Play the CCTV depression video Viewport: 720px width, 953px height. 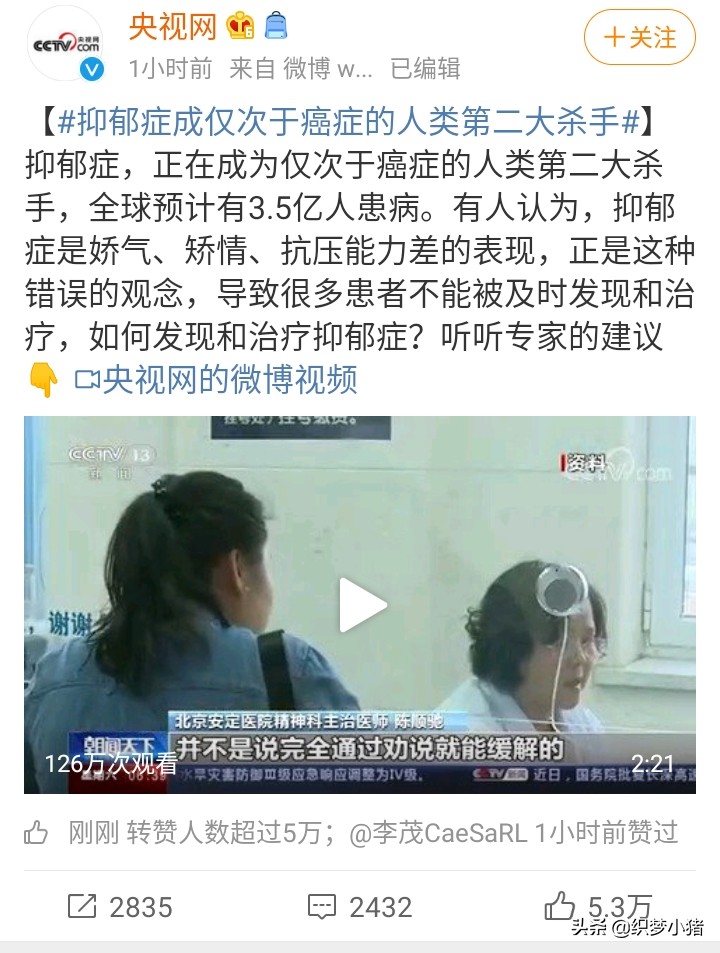click(361, 605)
